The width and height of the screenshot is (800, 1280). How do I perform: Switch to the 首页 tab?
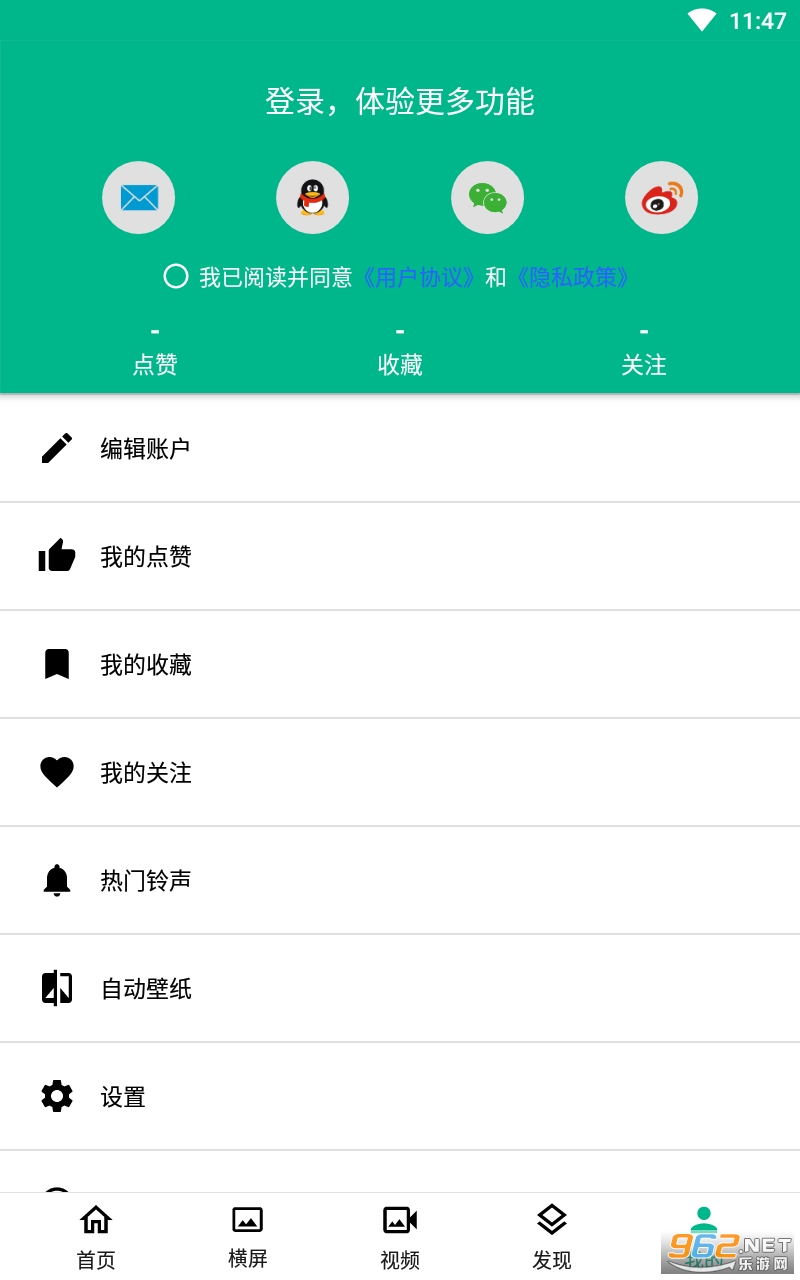point(96,1236)
